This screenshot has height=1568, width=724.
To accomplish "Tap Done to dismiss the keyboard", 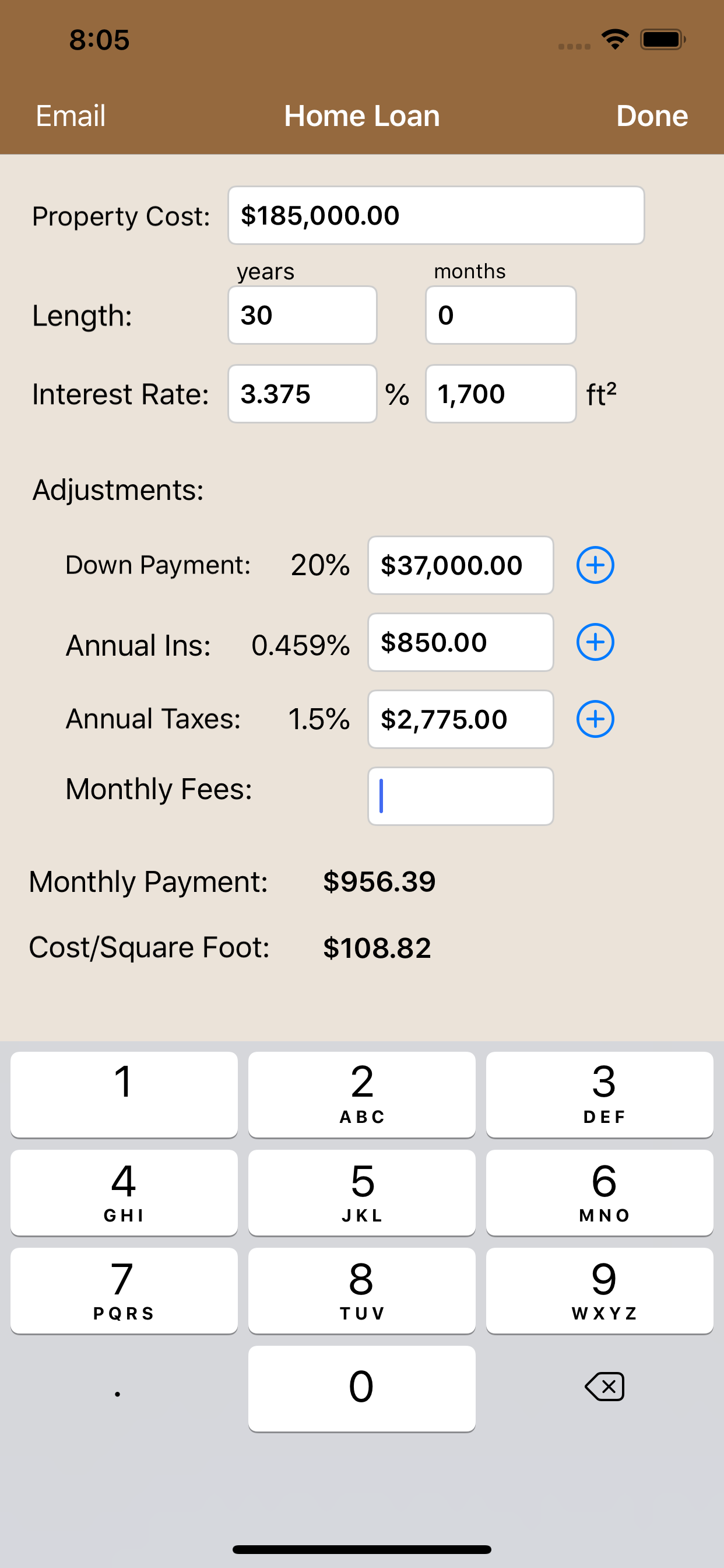I will pos(652,115).
